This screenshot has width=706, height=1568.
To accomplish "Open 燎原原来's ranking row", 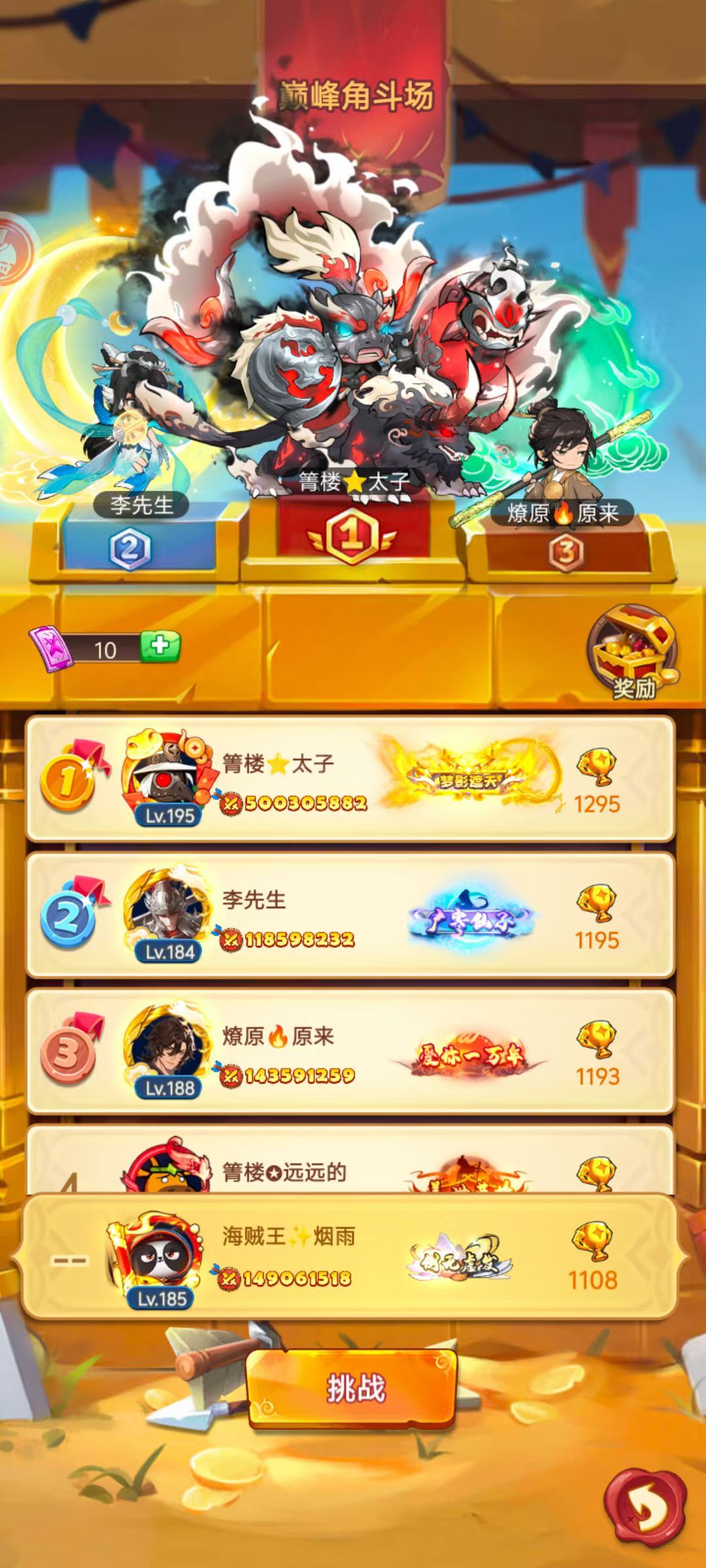I will [x=350, y=1052].
